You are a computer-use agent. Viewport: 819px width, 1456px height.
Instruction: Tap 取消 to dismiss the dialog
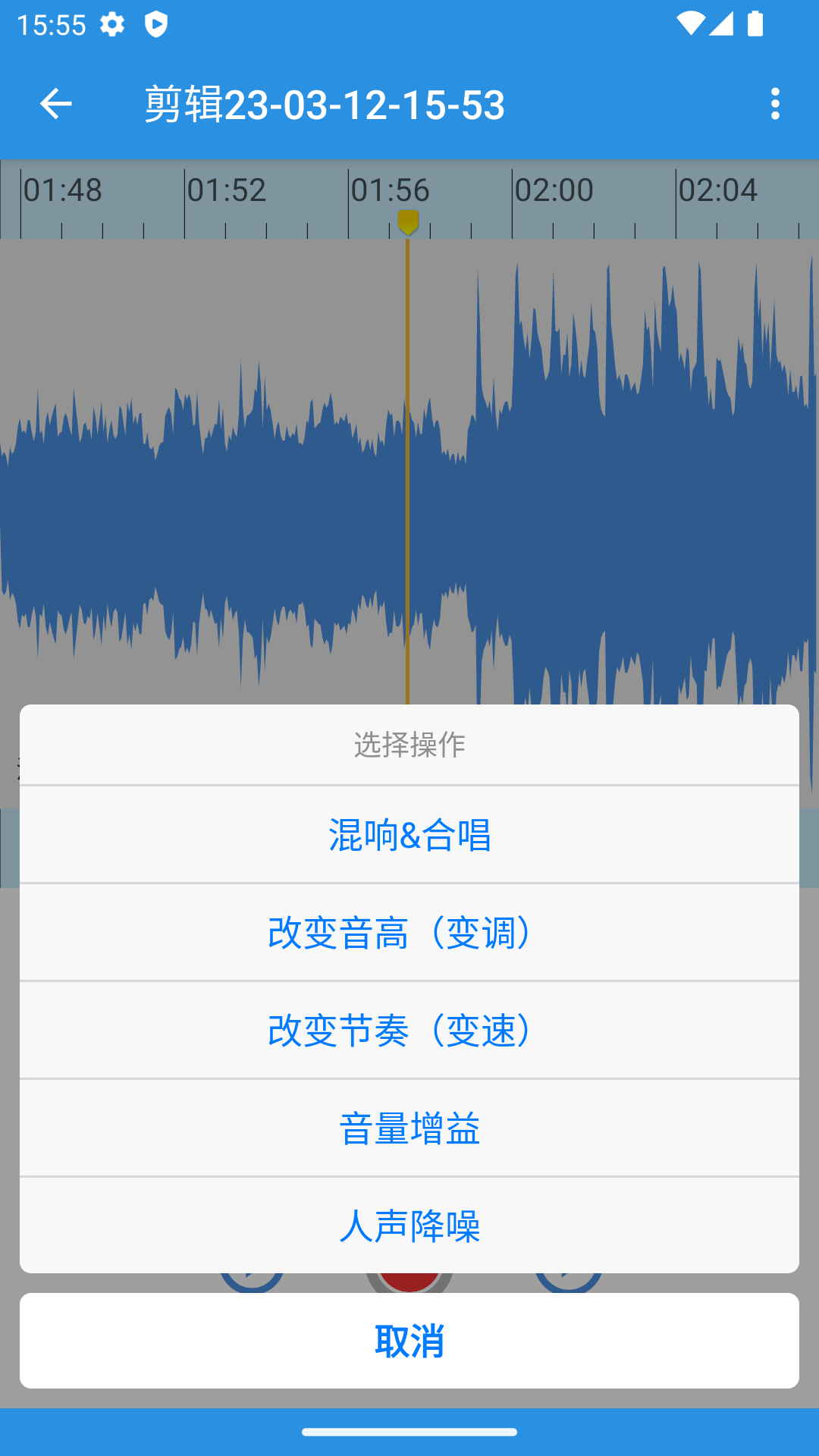[409, 1341]
